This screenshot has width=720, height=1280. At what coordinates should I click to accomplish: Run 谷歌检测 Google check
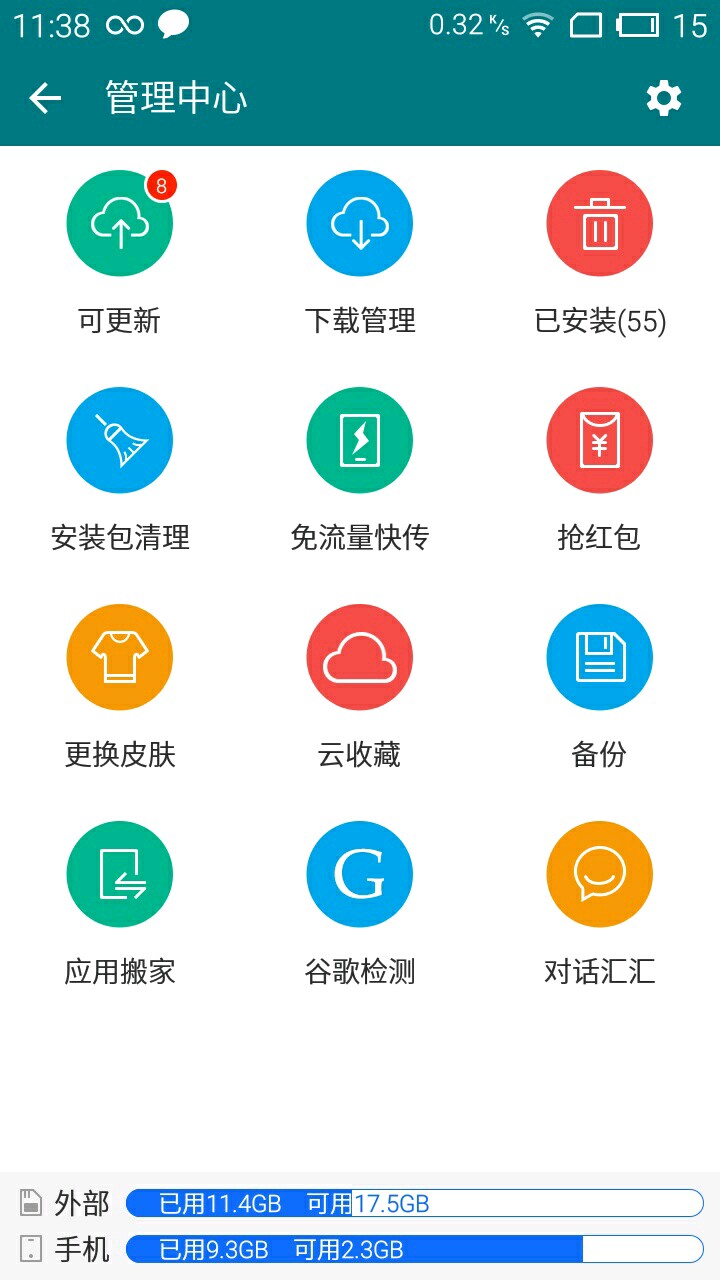(360, 875)
